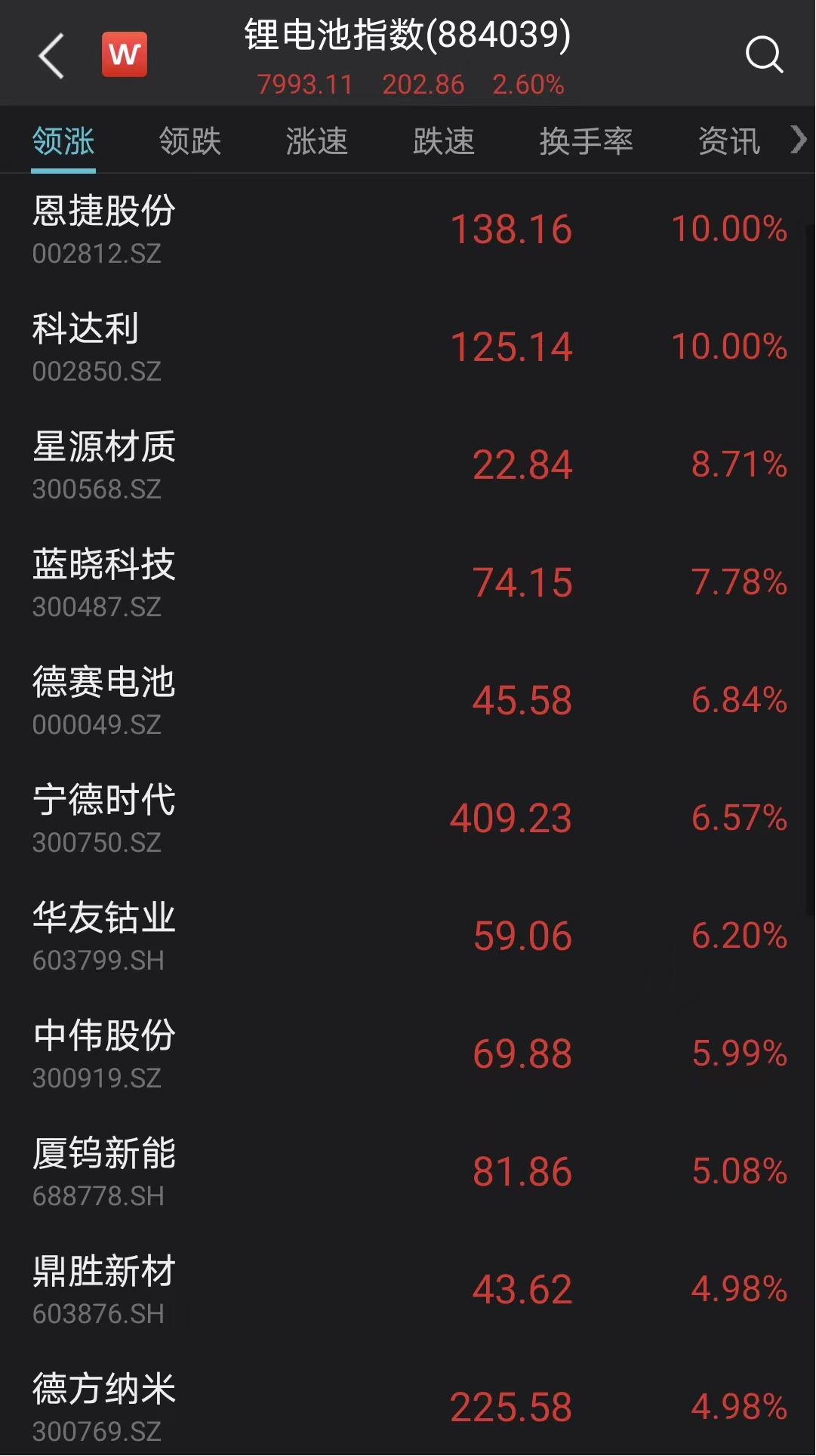Viewport: 816px width, 1456px height.
Task: Switch to the 领跌 tab
Action: (x=190, y=141)
